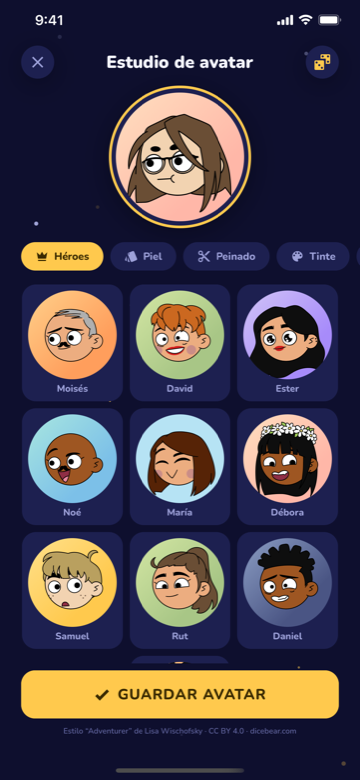Viewport: 360px width, 780px height.
Task: Switch to the Peinado tab
Action: coord(226,257)
